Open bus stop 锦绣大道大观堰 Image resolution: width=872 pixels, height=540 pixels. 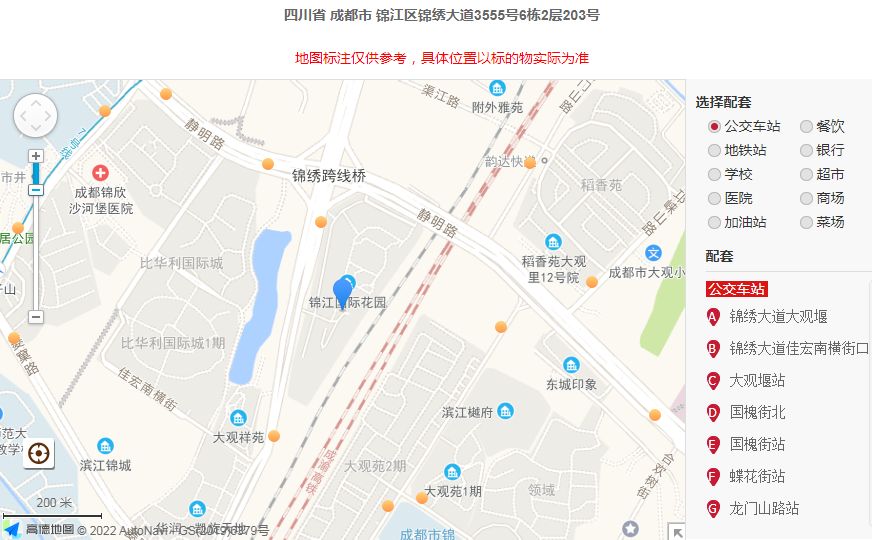coord(778,317)
